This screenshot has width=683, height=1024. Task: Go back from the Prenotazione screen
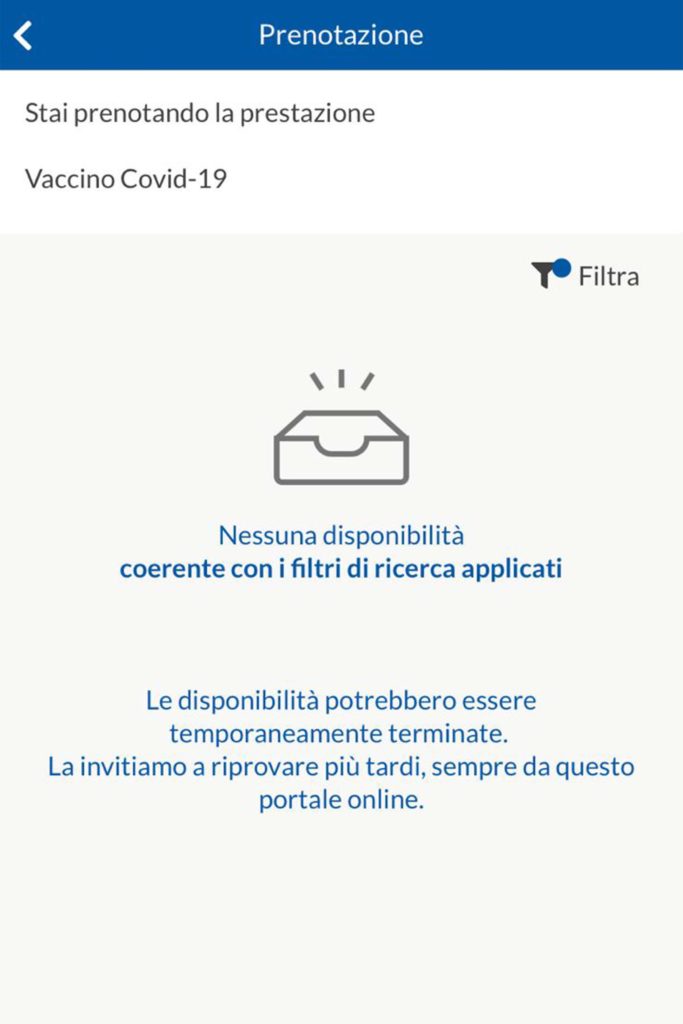[x=23, y=35]
